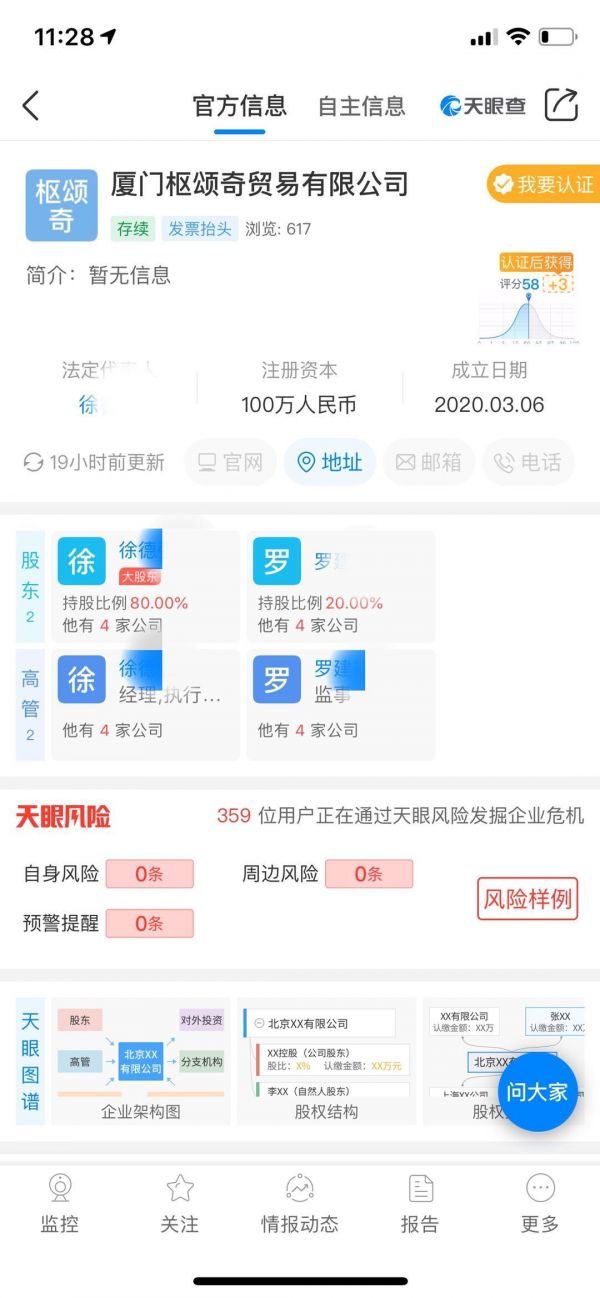Go back using the top-left arrow
Screen dimensions: 600x1298
coord(31,105)
